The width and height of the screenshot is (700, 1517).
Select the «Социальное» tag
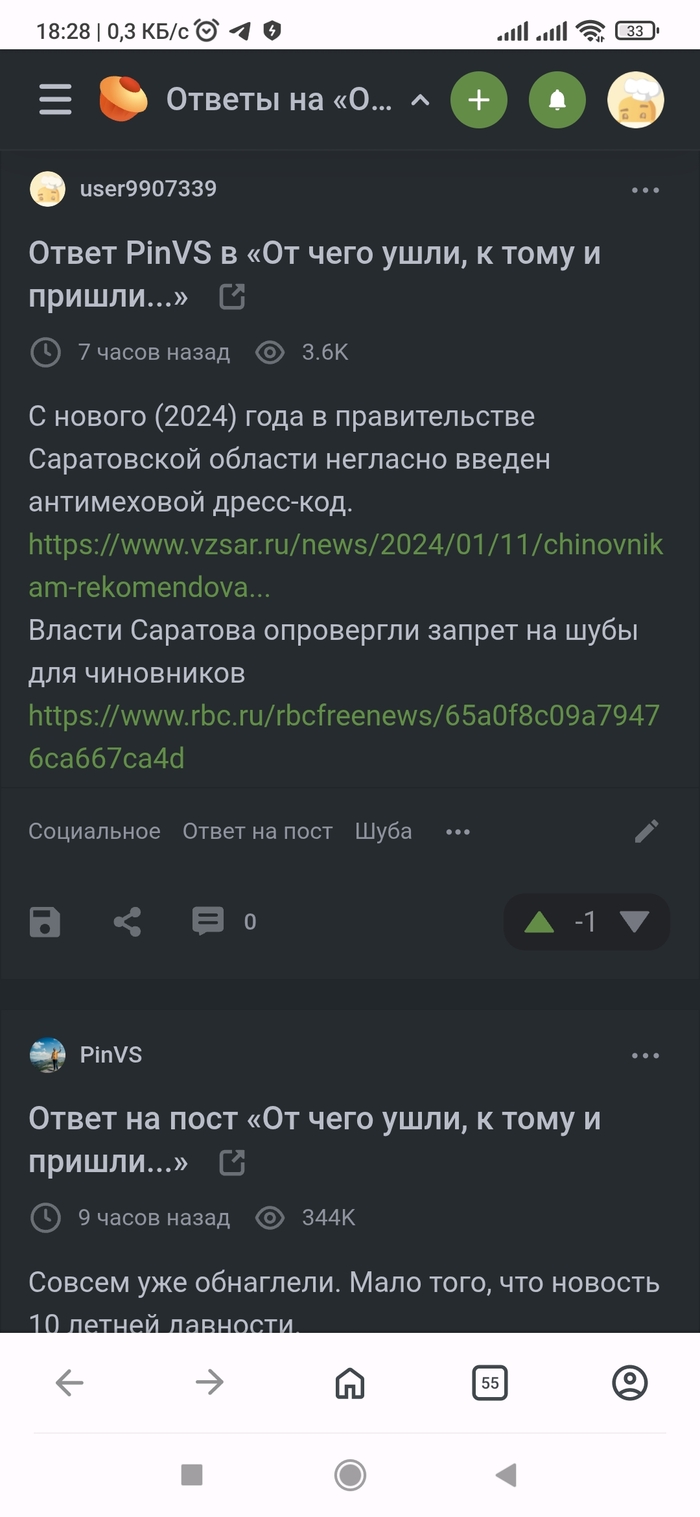coord(94,831)
